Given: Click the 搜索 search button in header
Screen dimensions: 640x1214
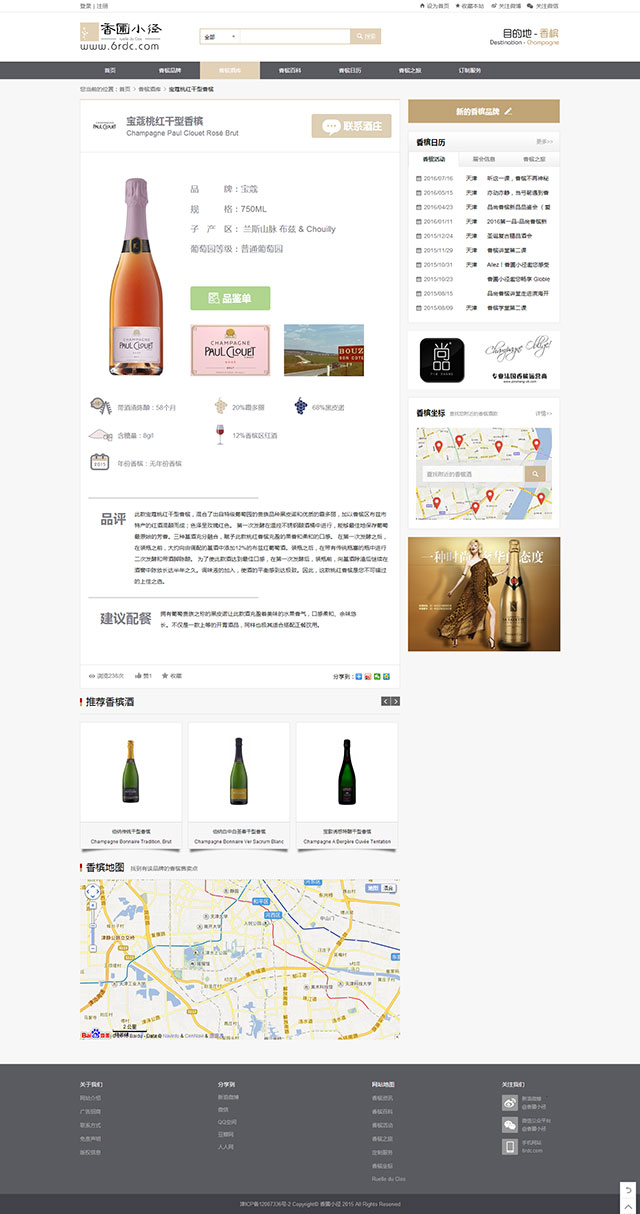Looking at the screenshot, I should tap(365, 37).
